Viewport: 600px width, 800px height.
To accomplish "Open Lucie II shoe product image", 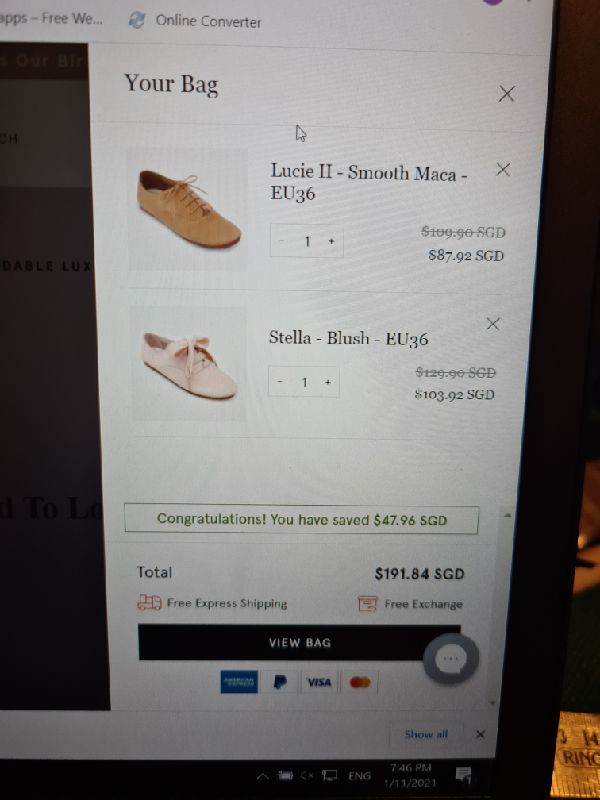I will click(x=188, y=208).
